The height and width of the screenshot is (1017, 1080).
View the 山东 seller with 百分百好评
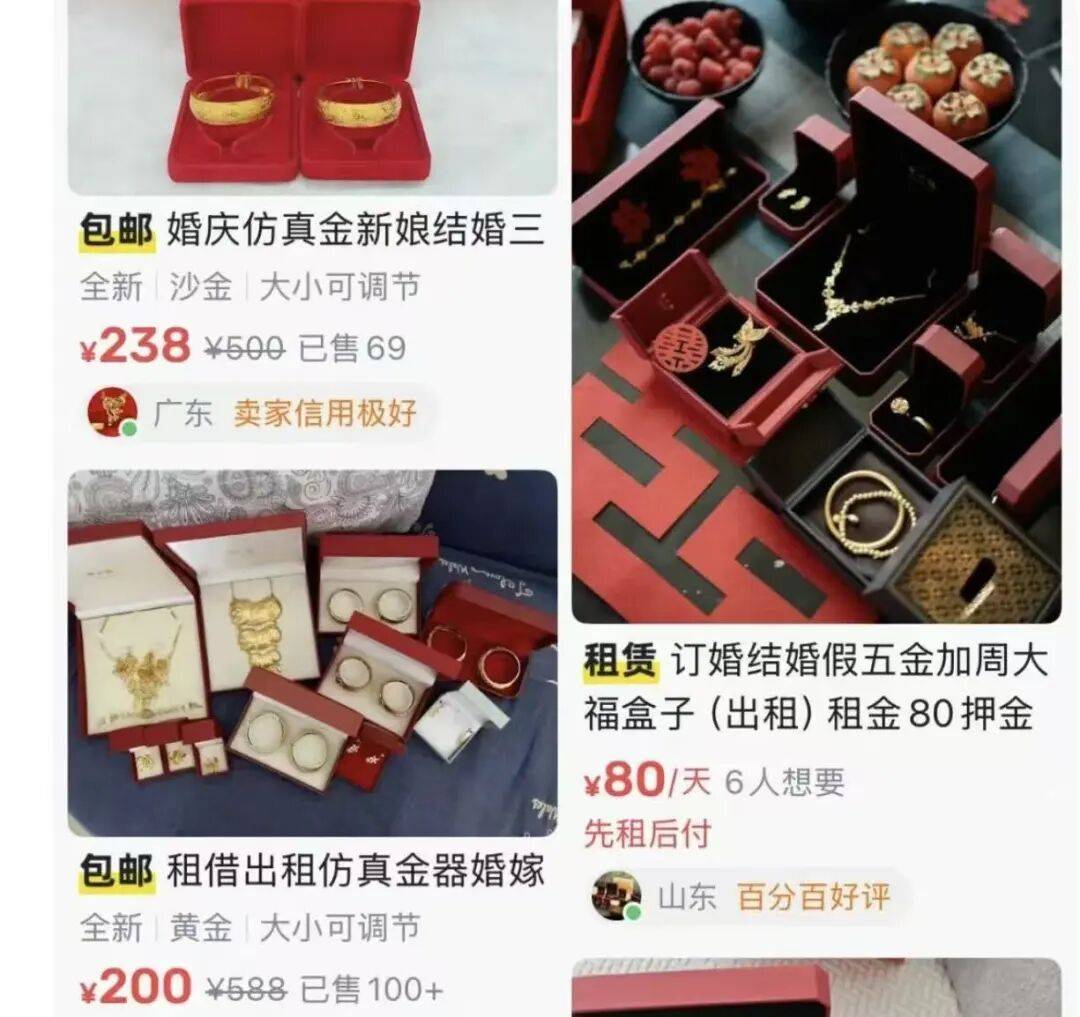point(616,896)
